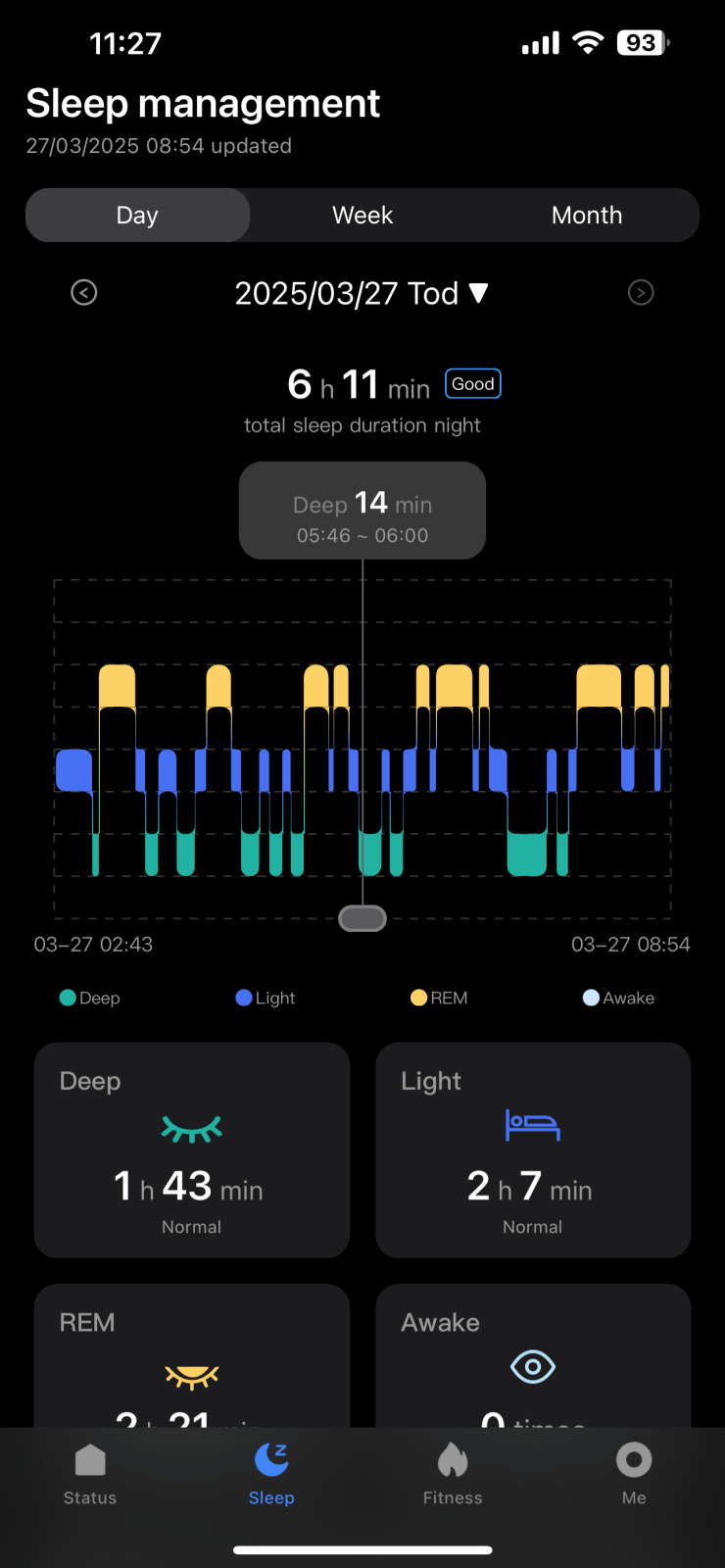Open the Me tab
Image resolution: width=725 pixels, height=1568 pixels.
tap(634, 1474)
